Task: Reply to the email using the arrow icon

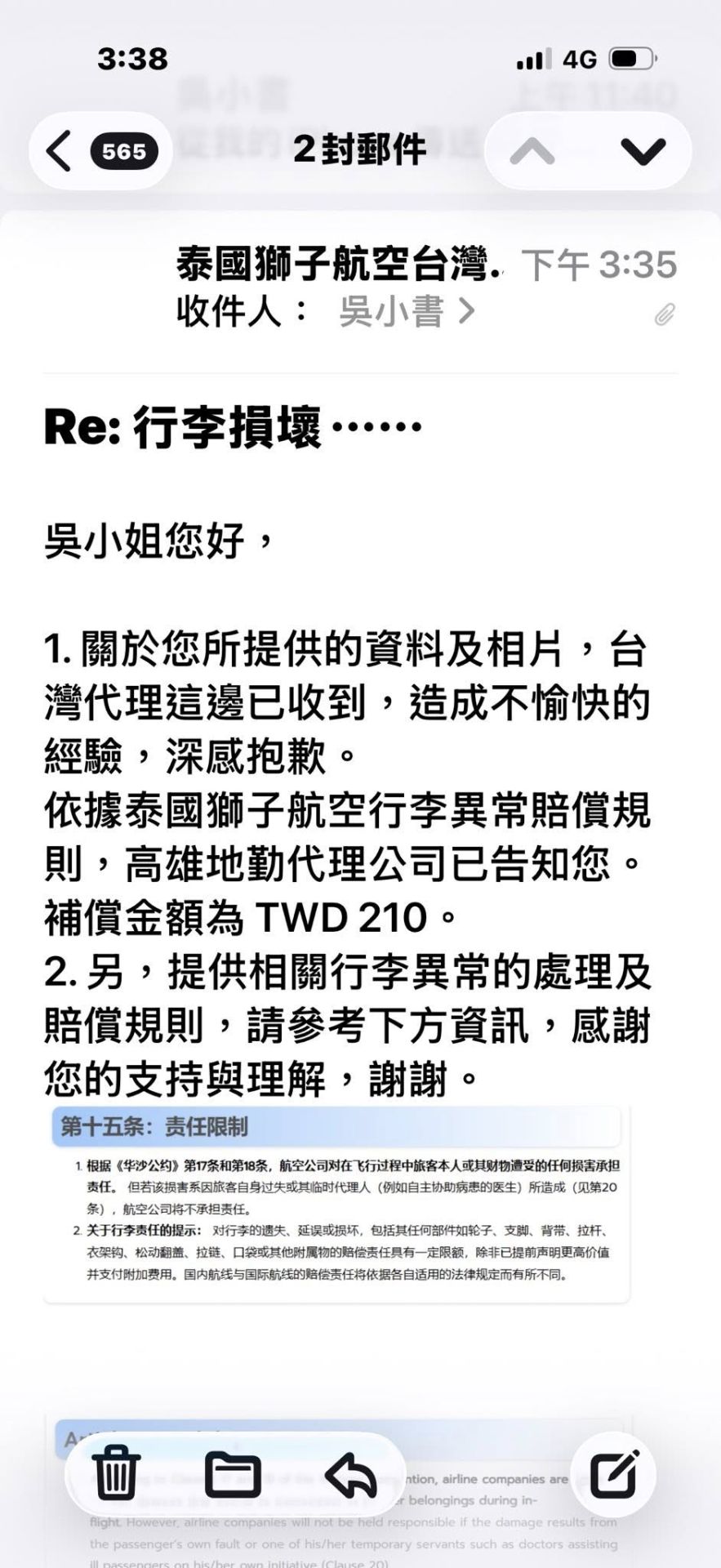Action: click(351, 1474)
